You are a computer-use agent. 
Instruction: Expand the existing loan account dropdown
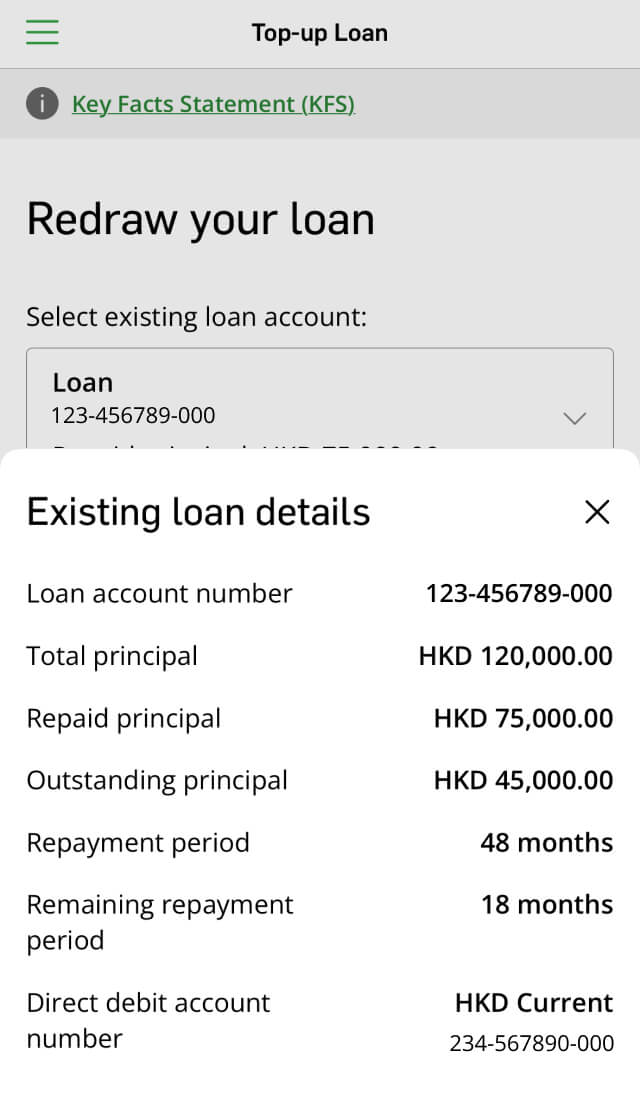pos(574,418)
